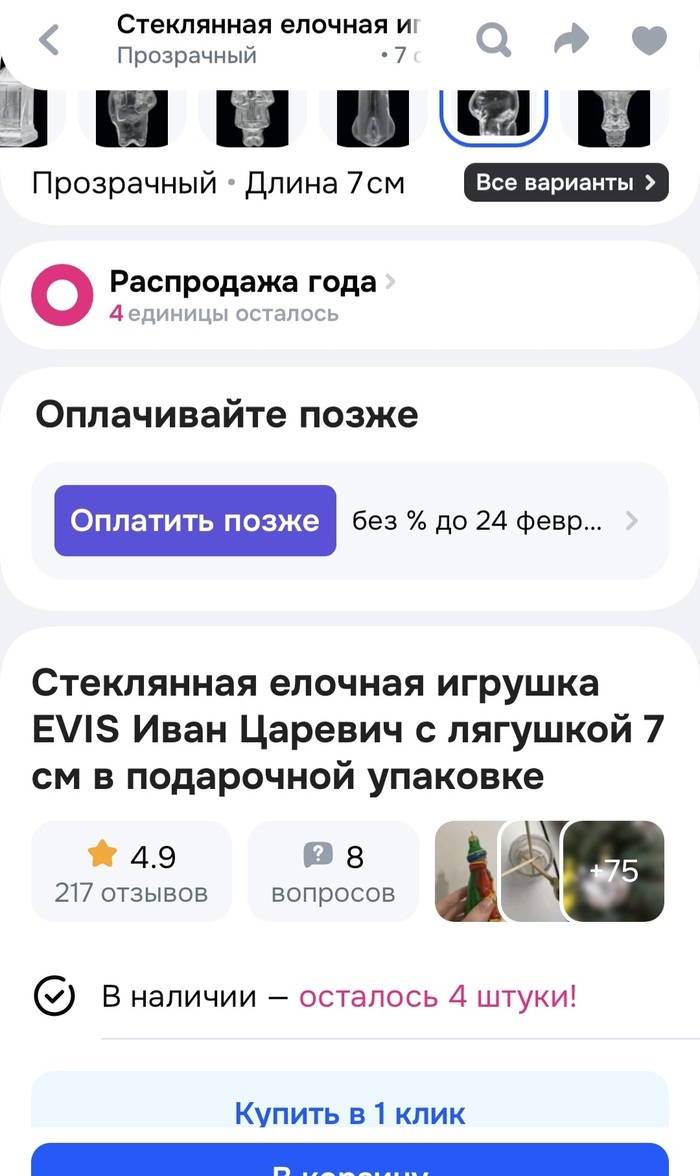Open search from the top bar
This screenshot has height=1176, width=700.
tap(493, 41)
